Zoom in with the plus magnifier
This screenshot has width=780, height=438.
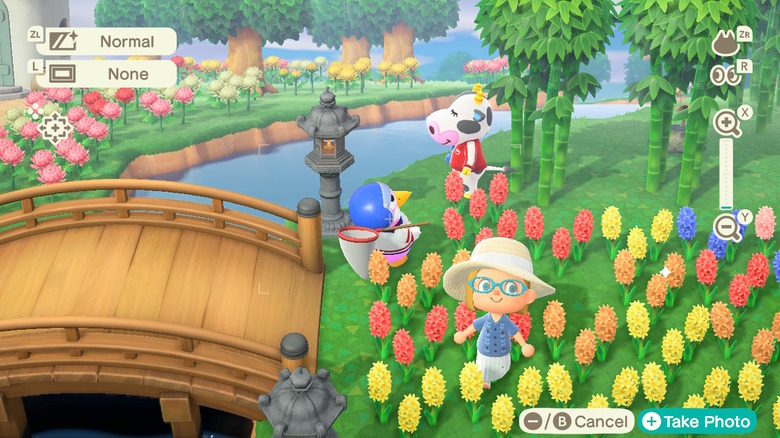727,123
